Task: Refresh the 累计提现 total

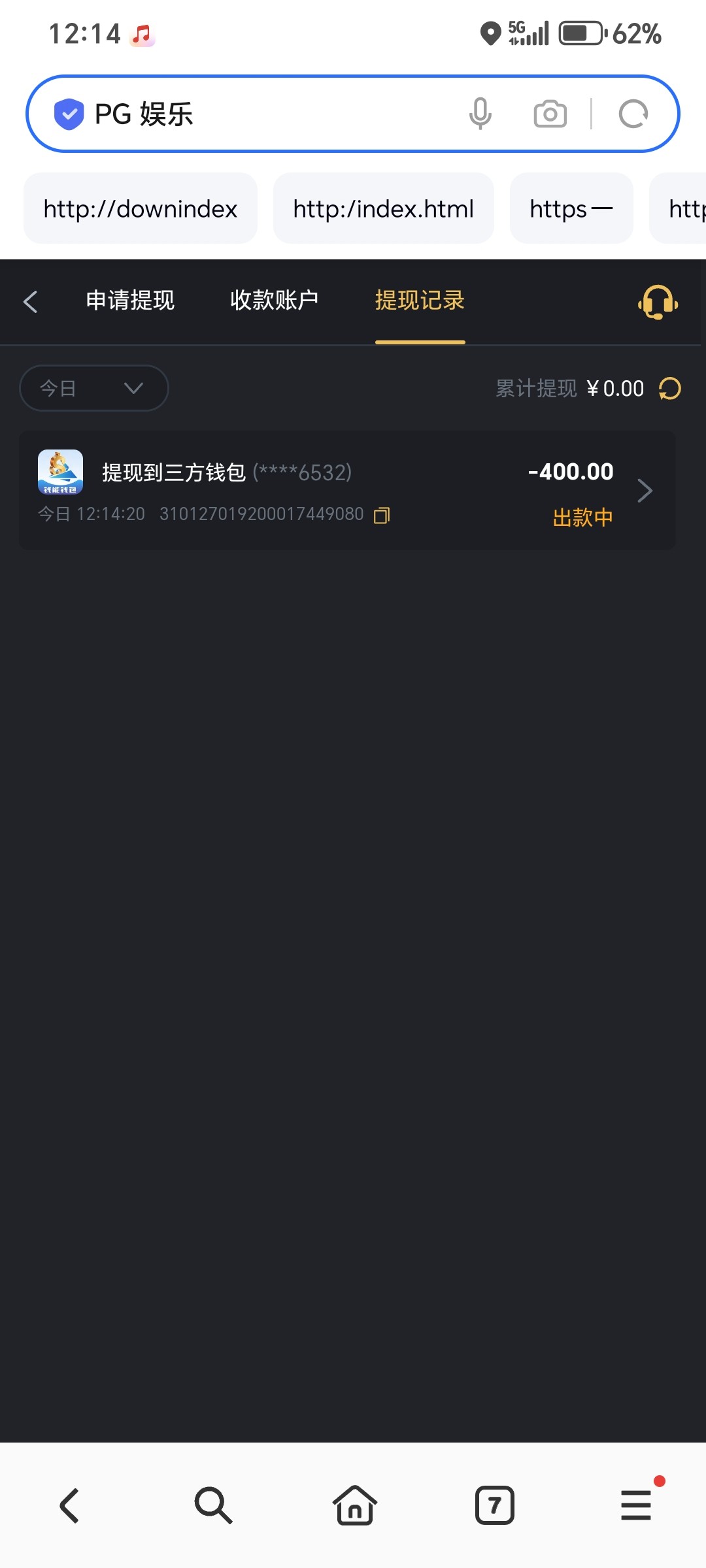Action: pyautogui.click(x=670, y=389)
